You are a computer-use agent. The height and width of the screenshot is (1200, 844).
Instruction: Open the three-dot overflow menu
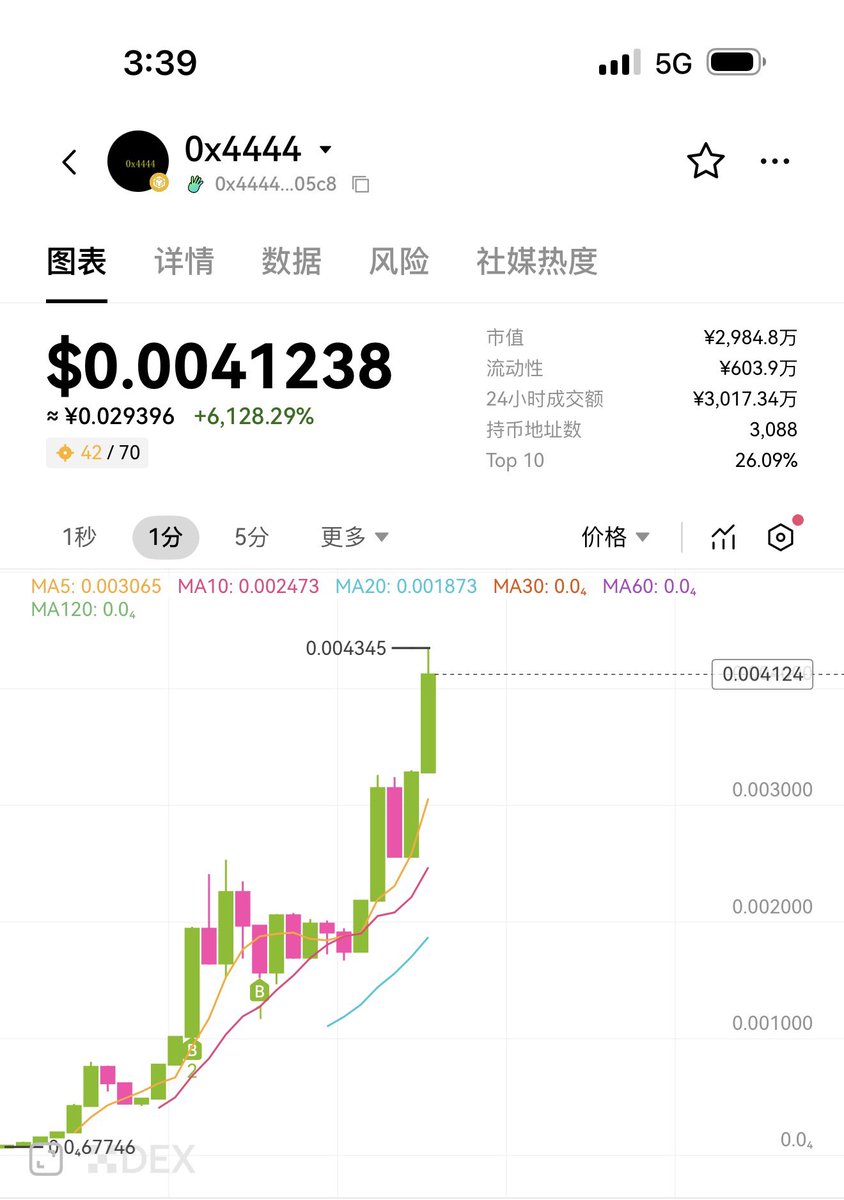click(775, 161)
